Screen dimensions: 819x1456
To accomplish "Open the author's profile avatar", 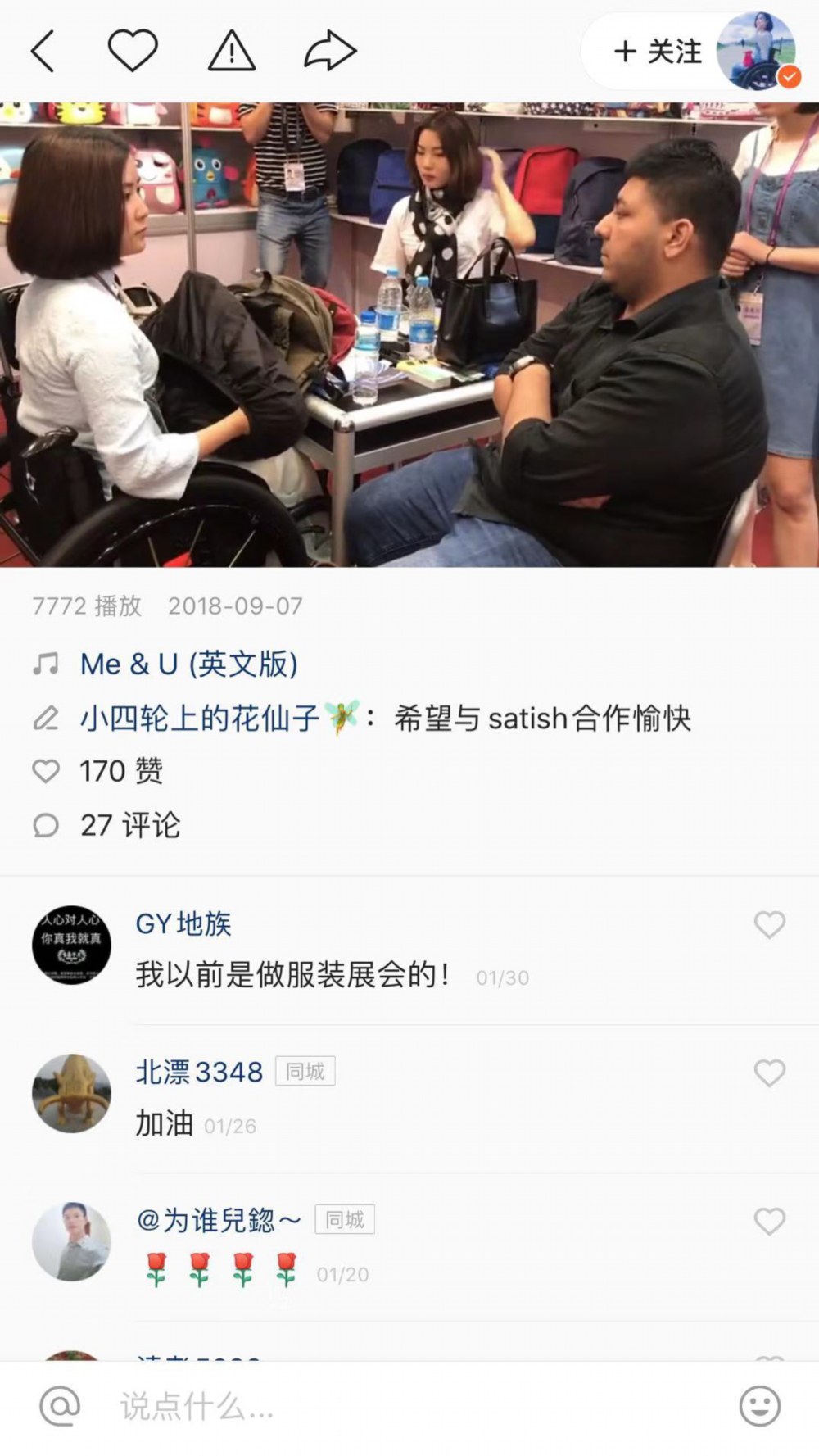I will point(757,51).
